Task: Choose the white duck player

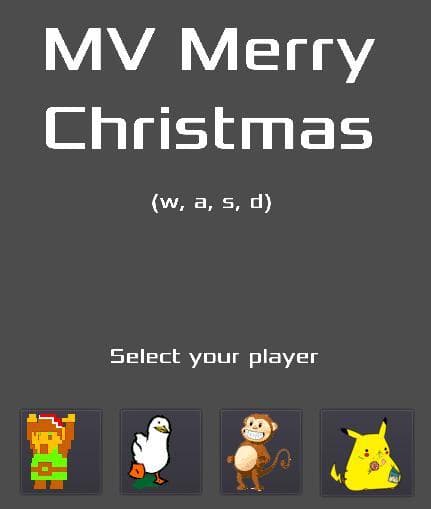Action: [161, 452]
